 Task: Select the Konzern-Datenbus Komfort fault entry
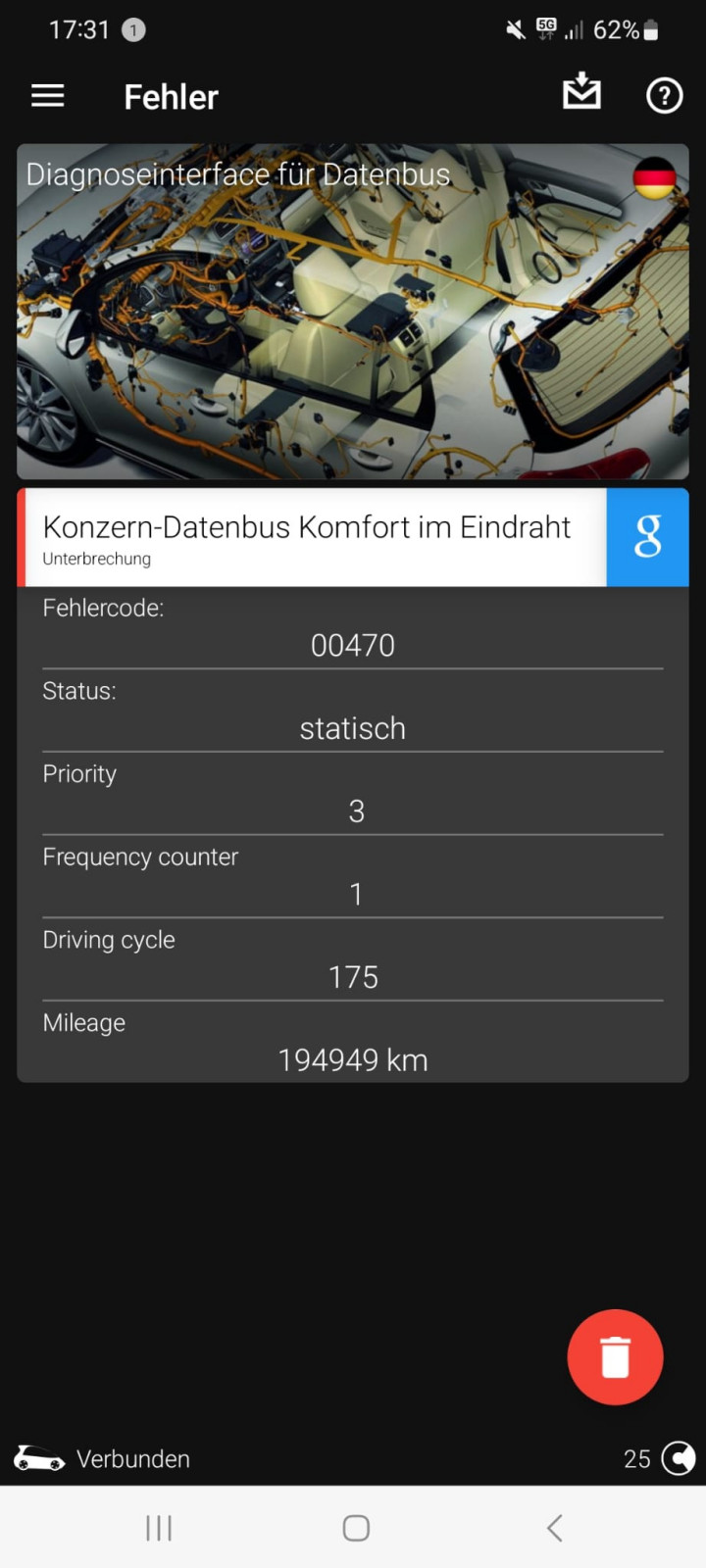[307, 526]
